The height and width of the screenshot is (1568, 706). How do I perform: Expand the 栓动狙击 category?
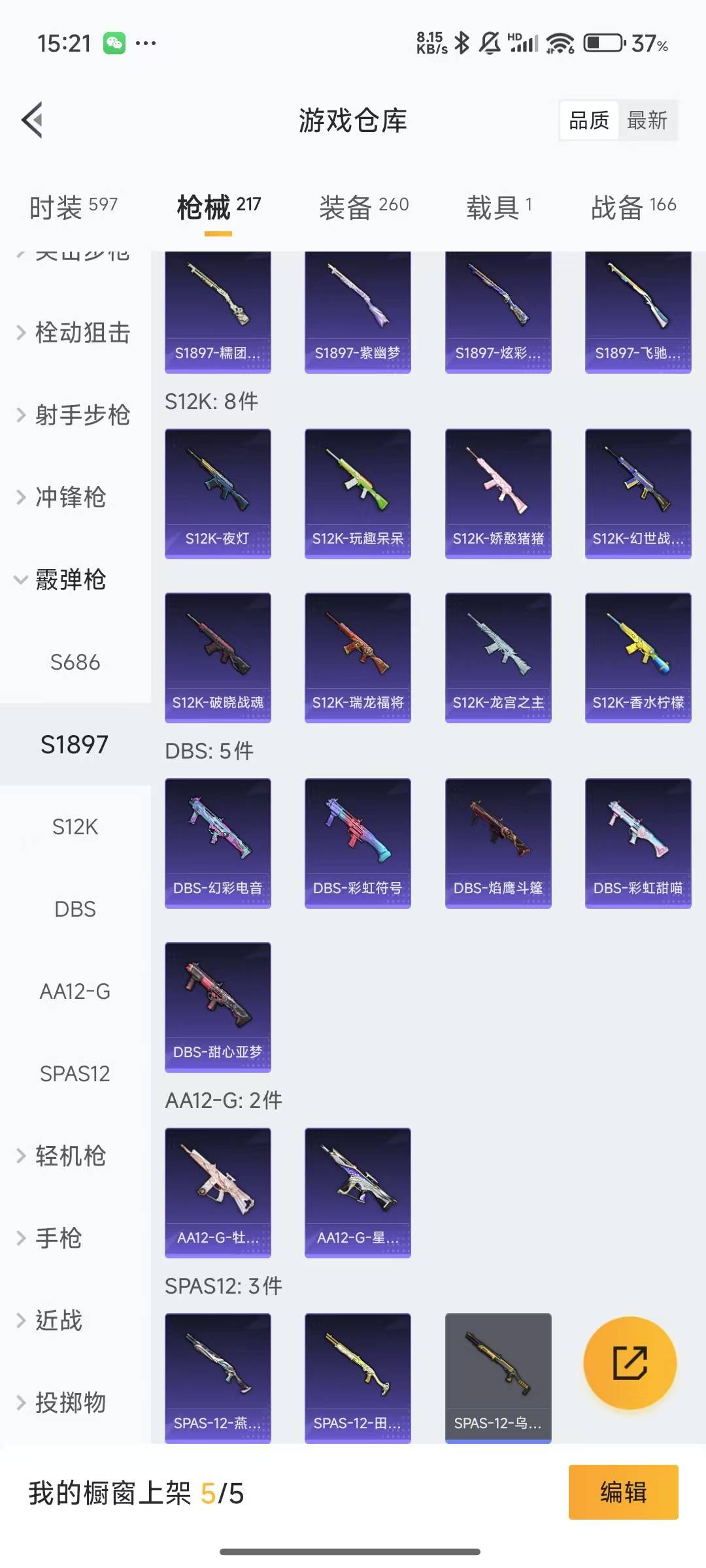pos(75,333)
